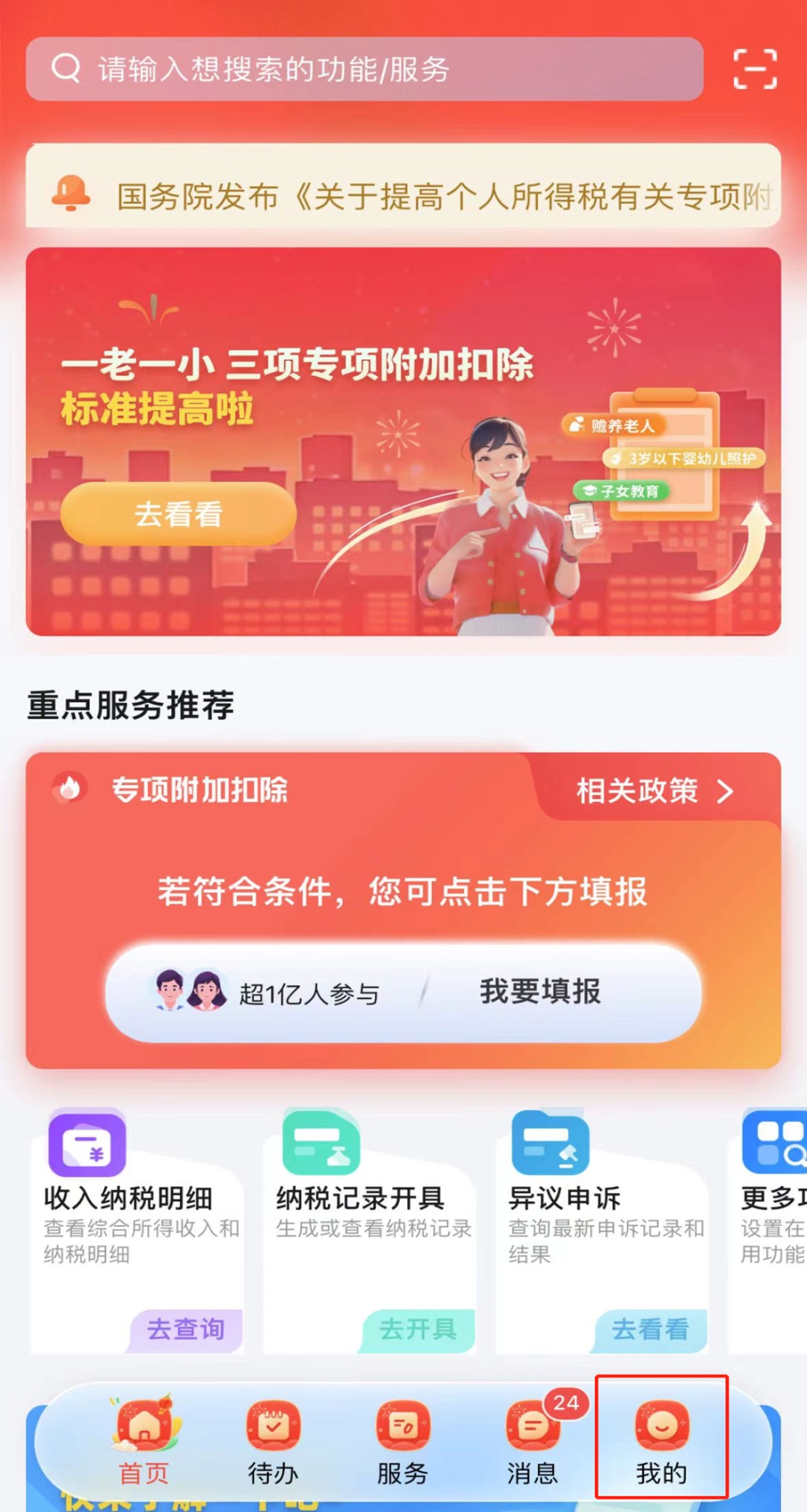
Task: Switch to the 首页 tab
Action: [x=143, y=1442]
